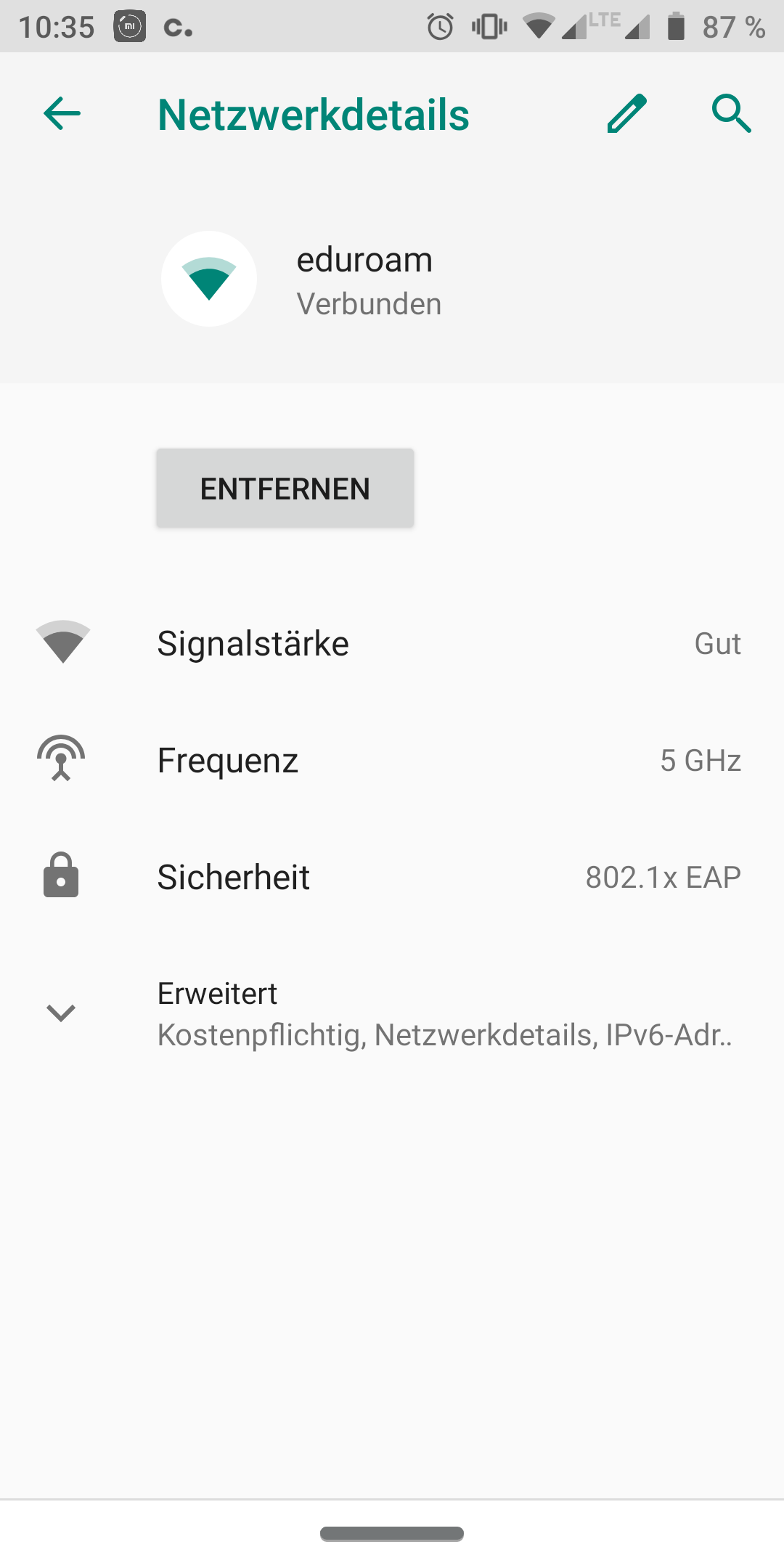Open settings search magnifier

(731, 114)
